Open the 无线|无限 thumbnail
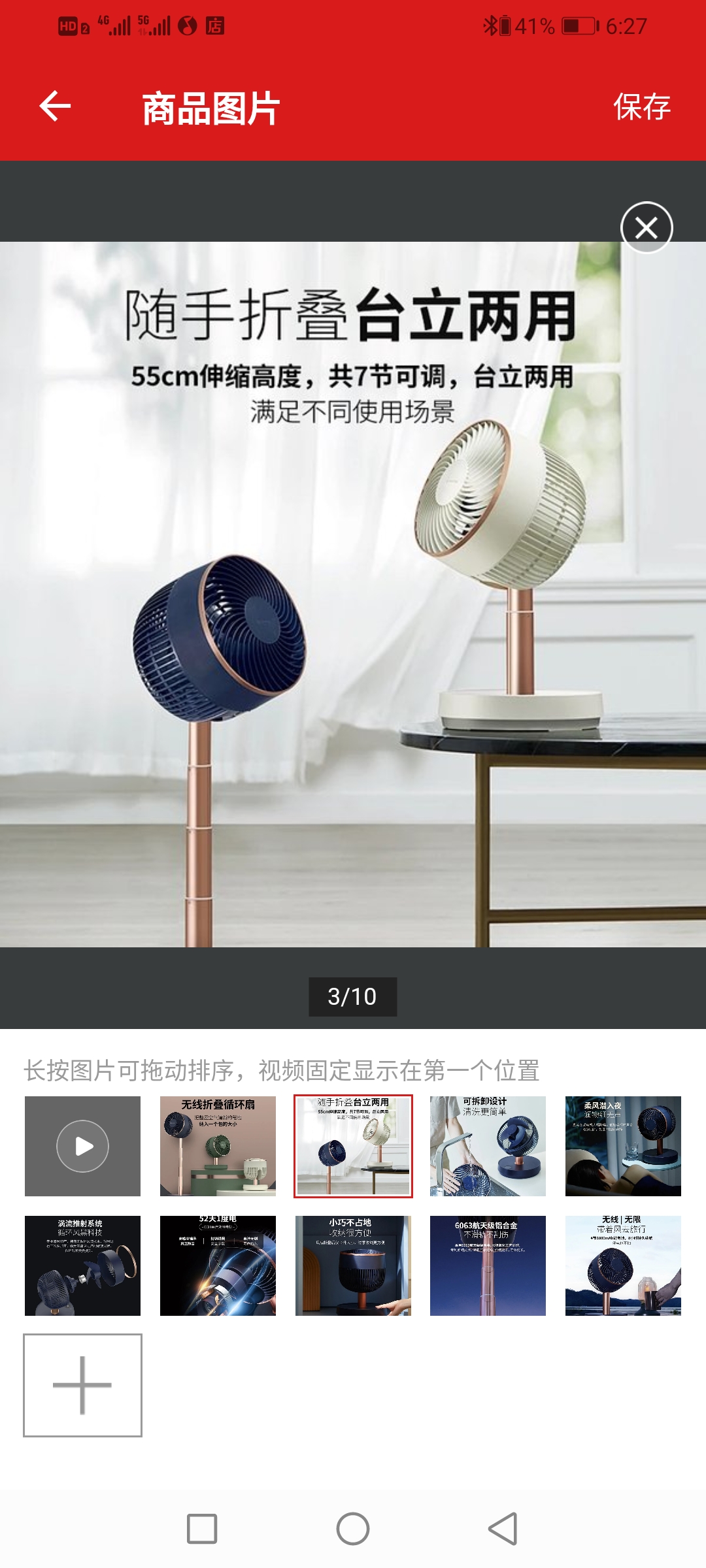 click(623, 1266)
